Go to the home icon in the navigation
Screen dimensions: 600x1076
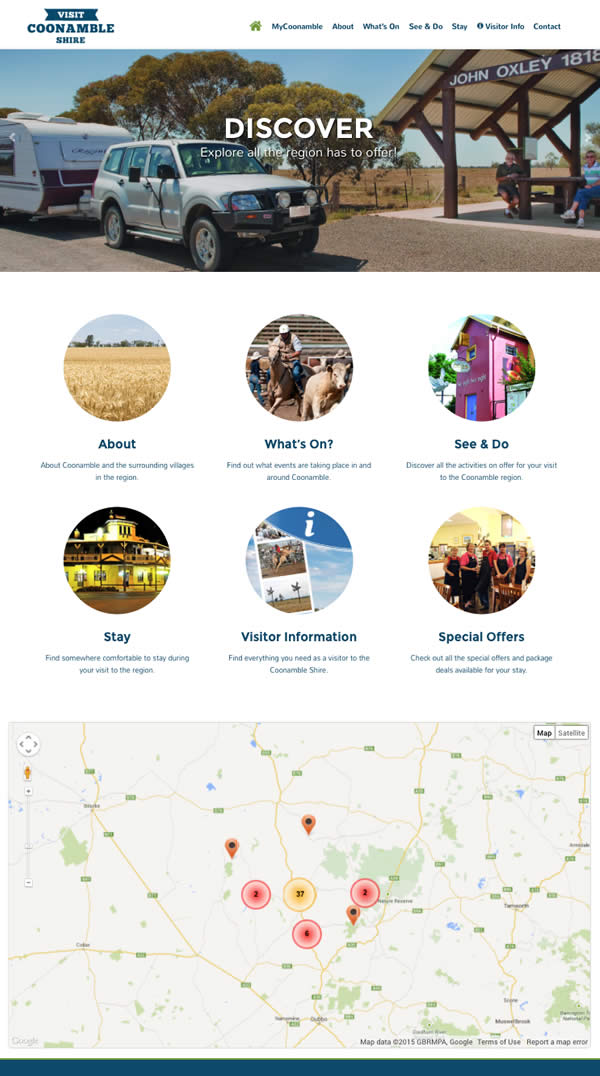coord(255,26)
